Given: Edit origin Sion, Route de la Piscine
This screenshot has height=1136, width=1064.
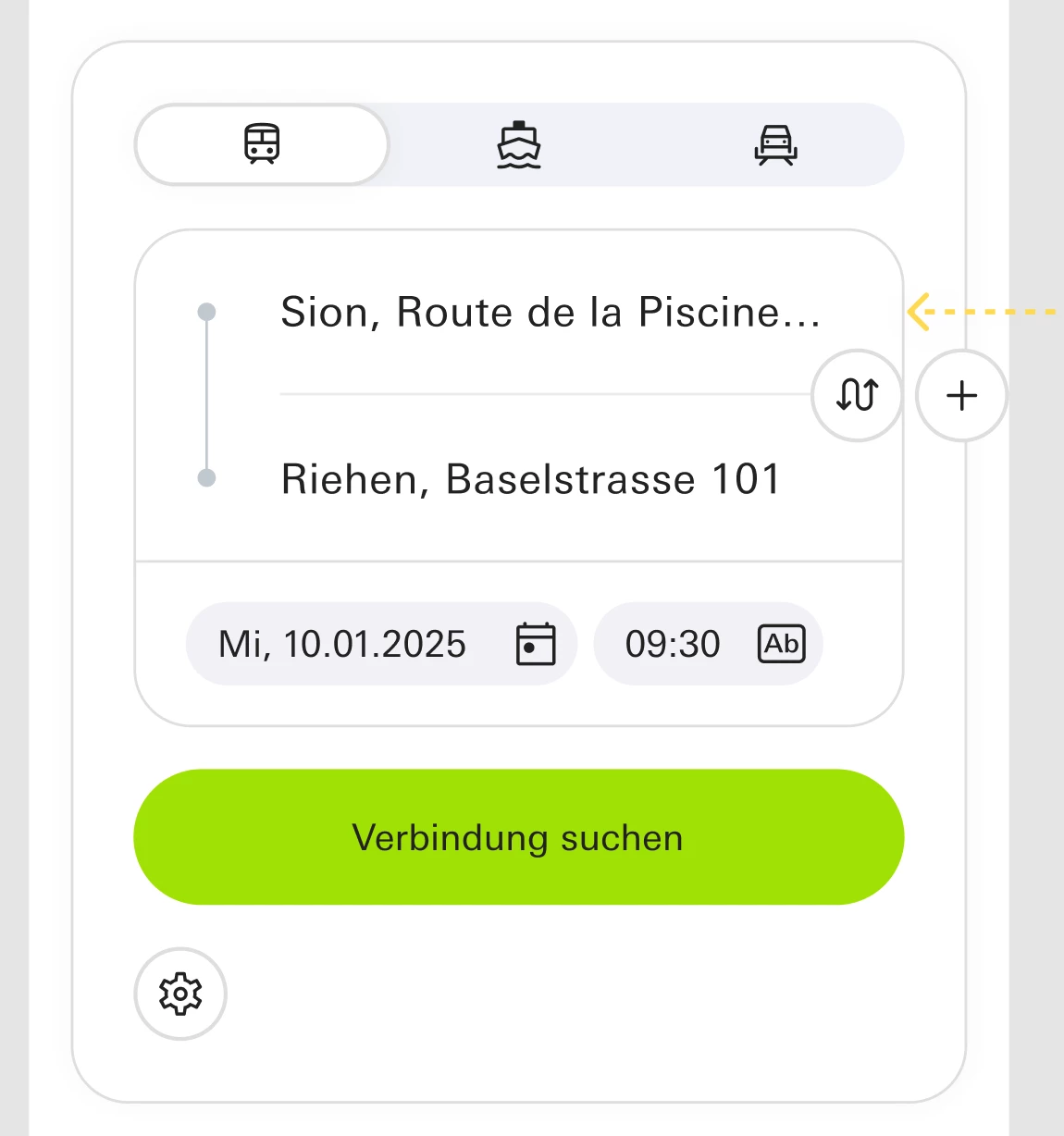Looking at the screenshot, I should coord(550,313).
